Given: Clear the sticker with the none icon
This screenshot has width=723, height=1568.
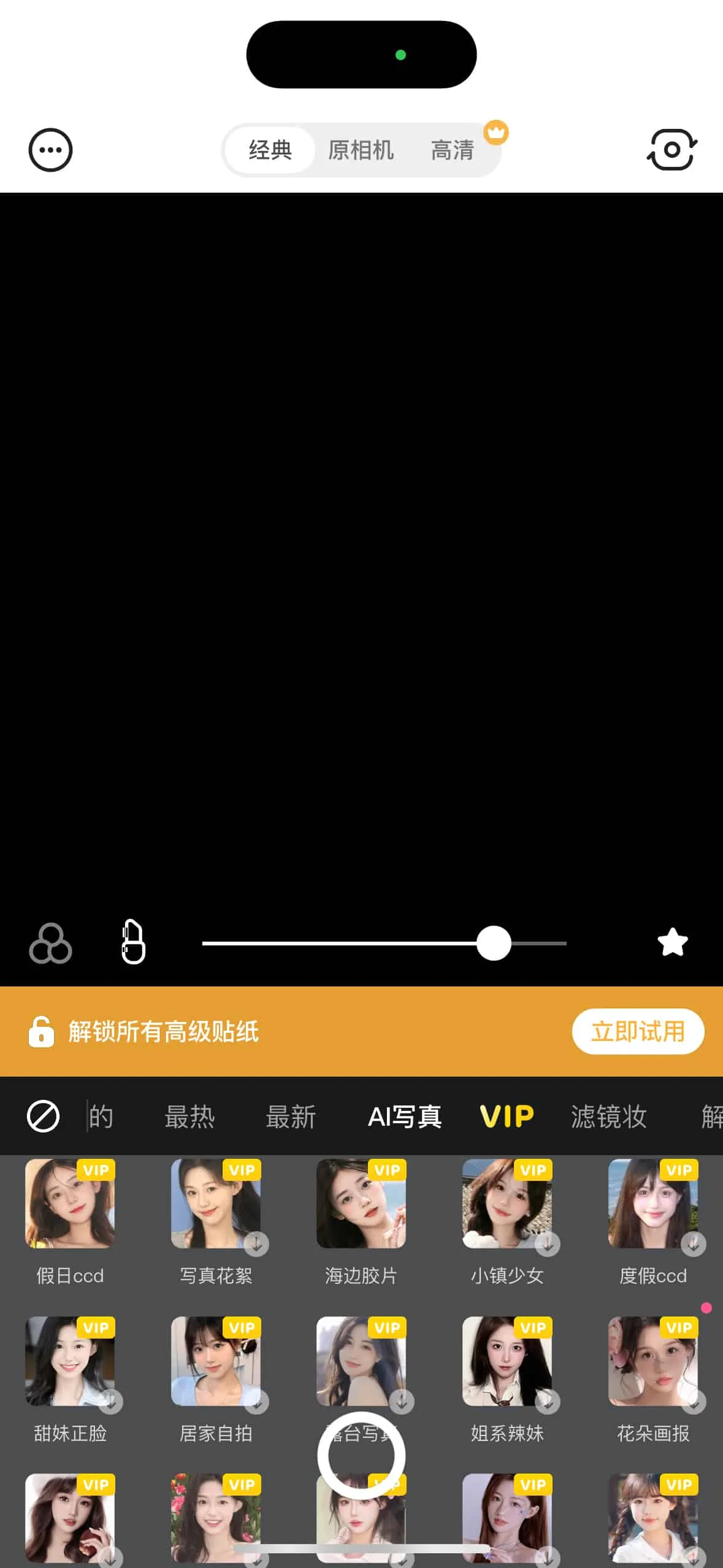Looking at the screenshot, I should pos(43,1116).
